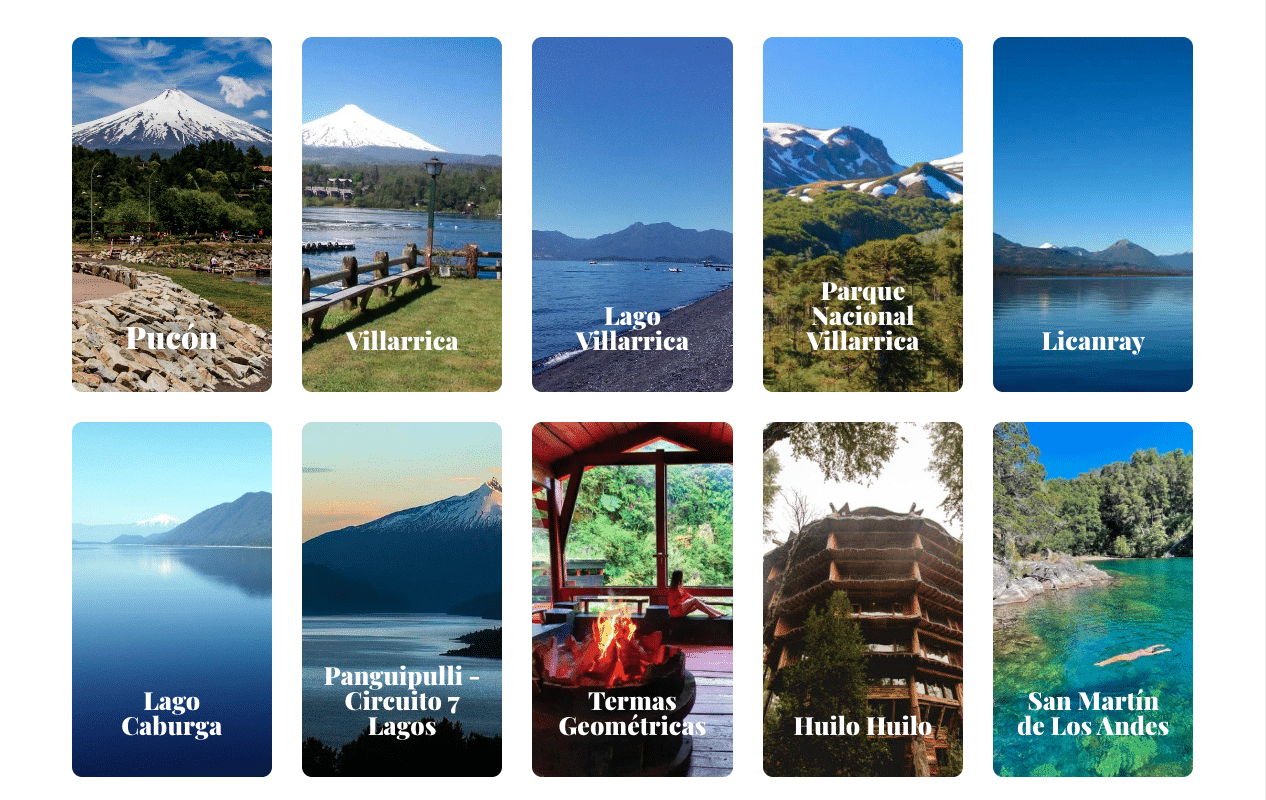
Task: View the Huilo Huilo card
Action: coord(862,599)
